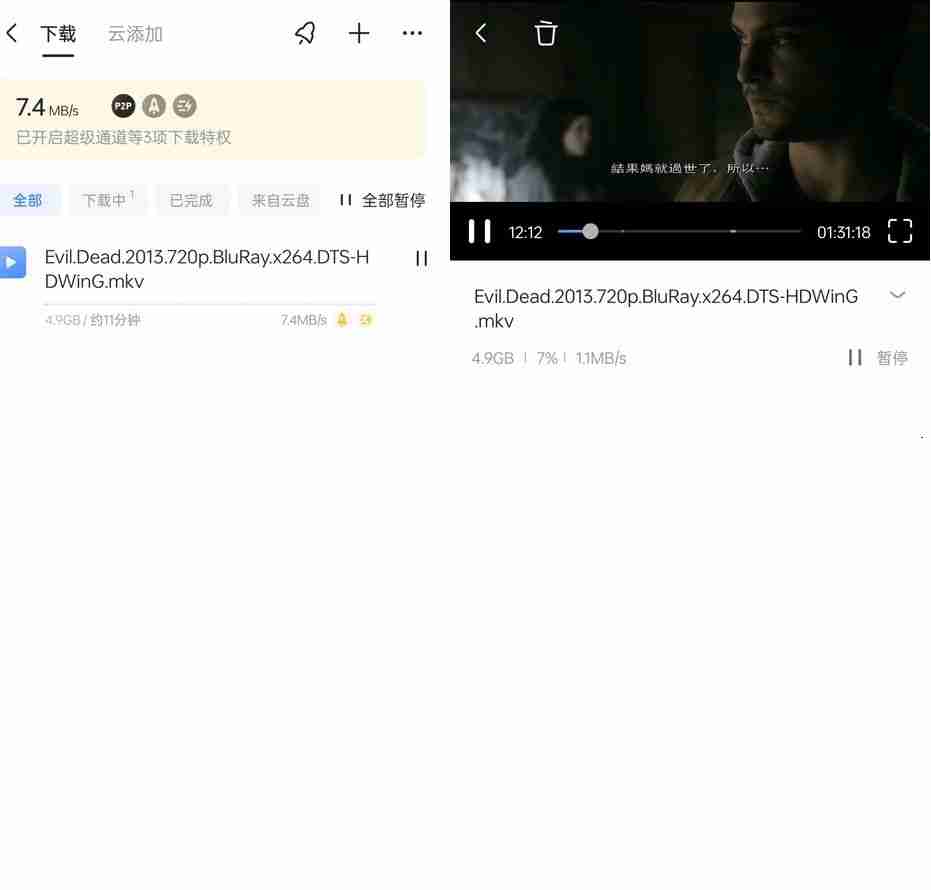Tap 全部暂停 to pause all downloads
Screen dimensions: 931x890
point(382,200)
